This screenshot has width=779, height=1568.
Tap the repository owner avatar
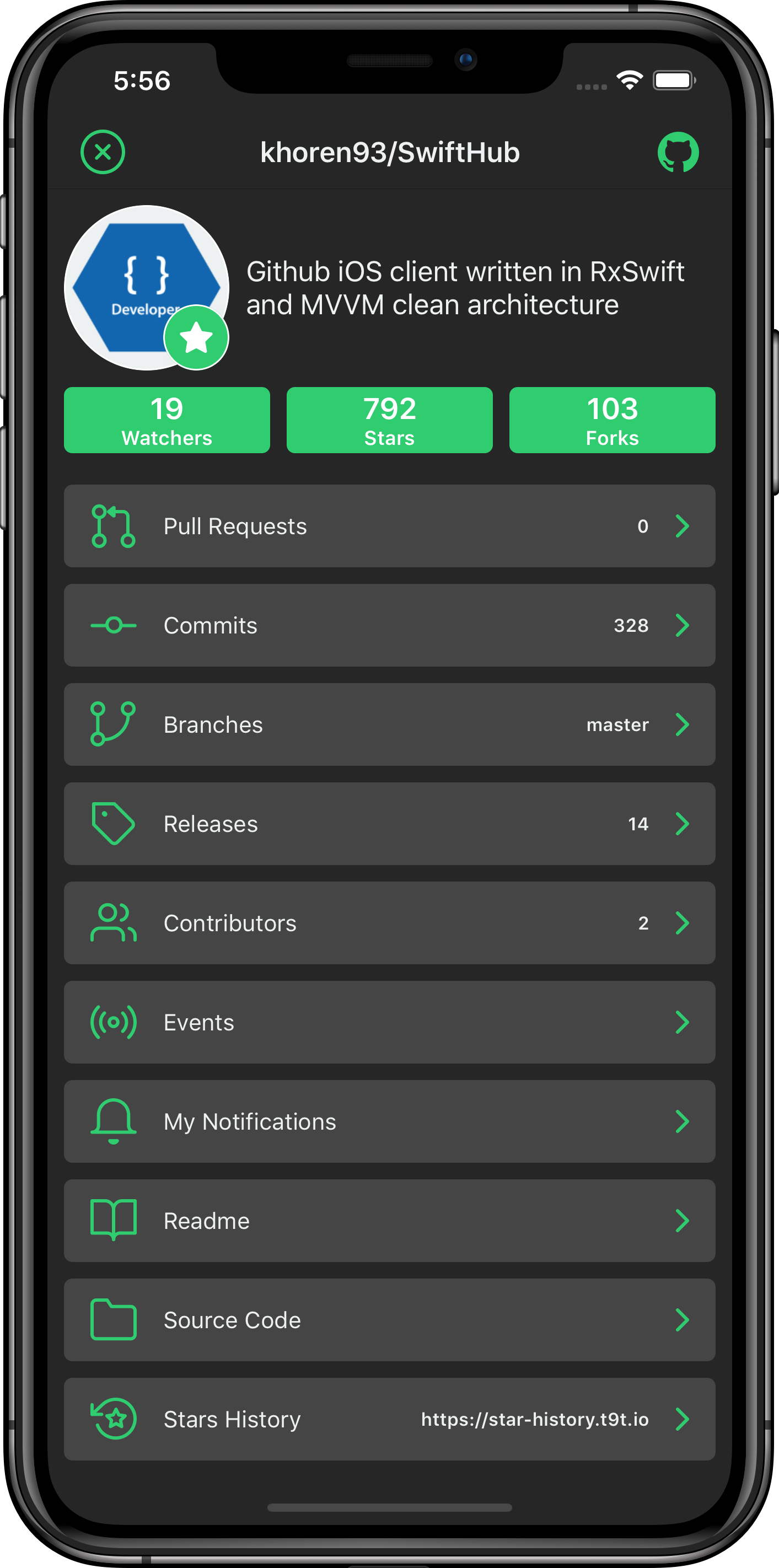point(134,274)
